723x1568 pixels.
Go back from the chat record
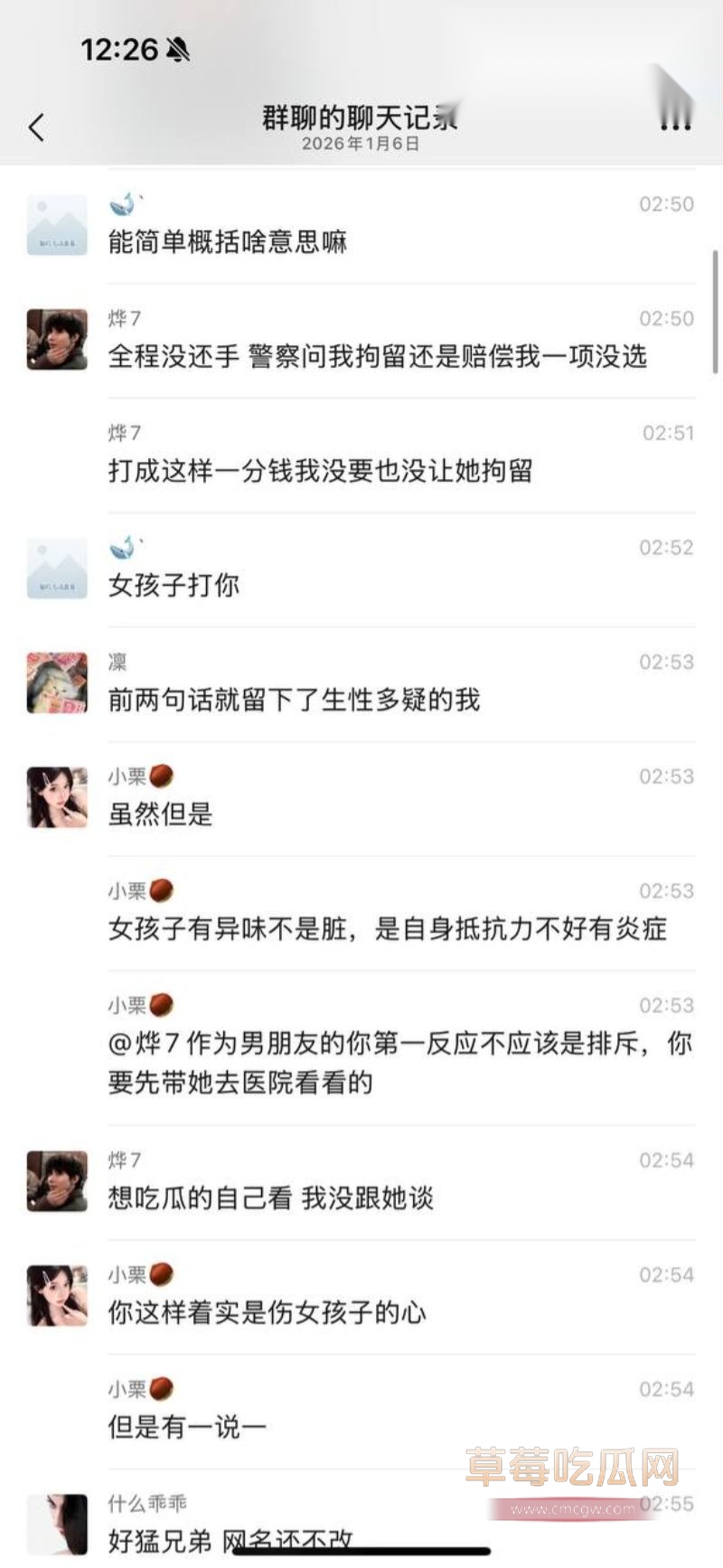click(36, 127)
